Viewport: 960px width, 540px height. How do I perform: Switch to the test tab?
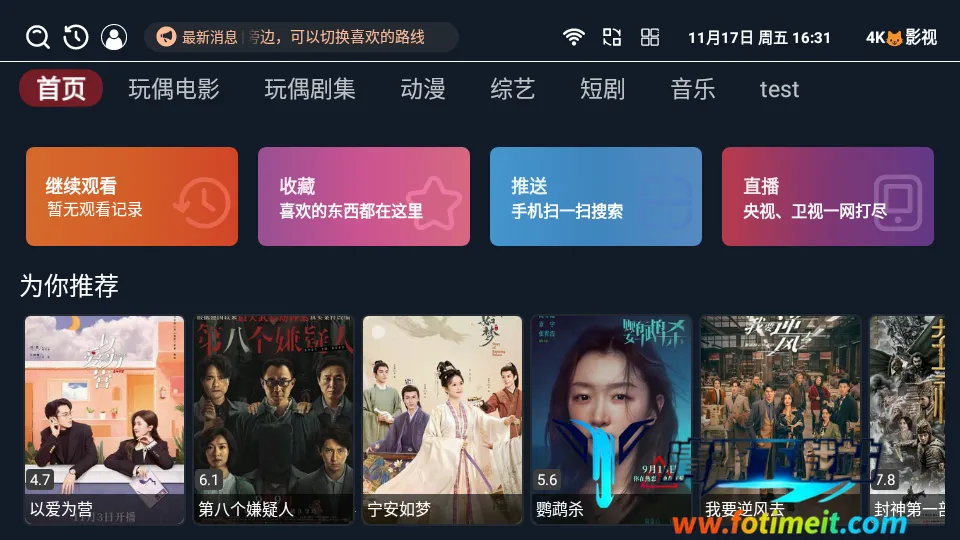[x=779, y=89]
